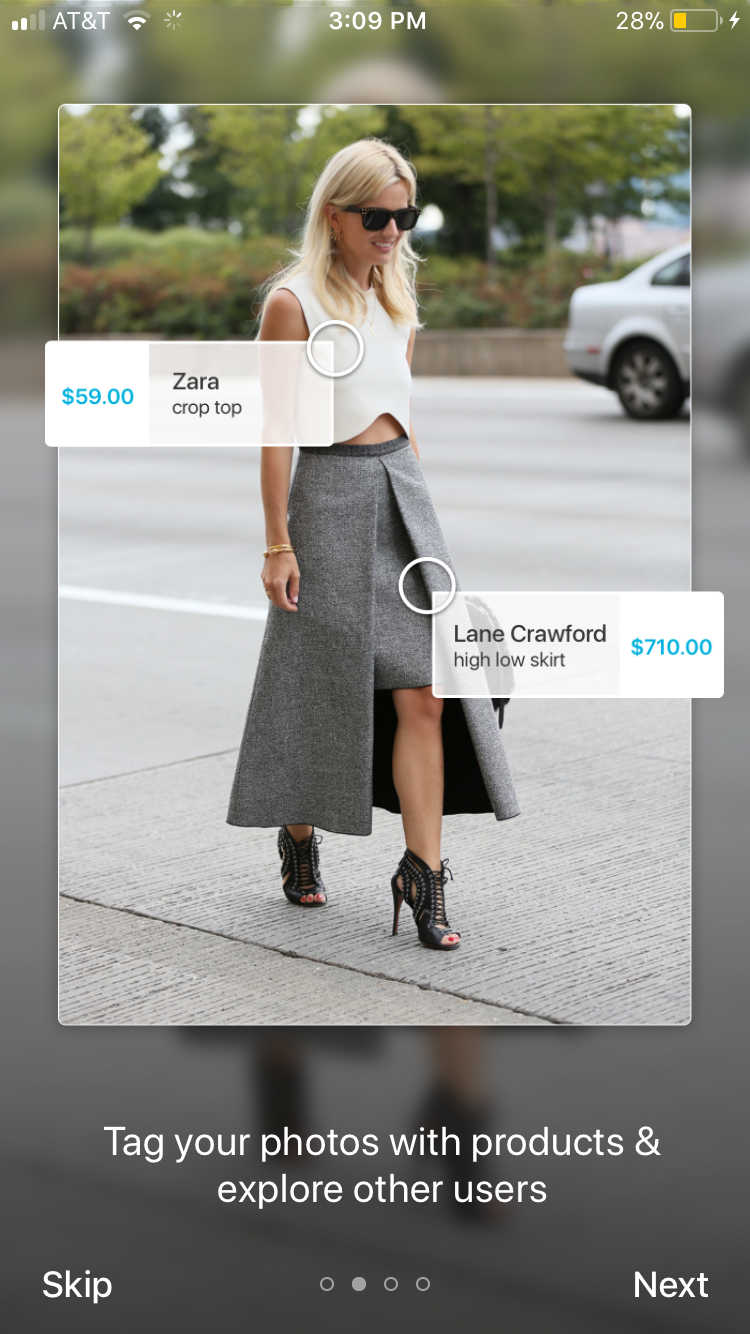Tap the network activity spinner icon
This screenshot has height=1334, width=750.
coord(172,18)
